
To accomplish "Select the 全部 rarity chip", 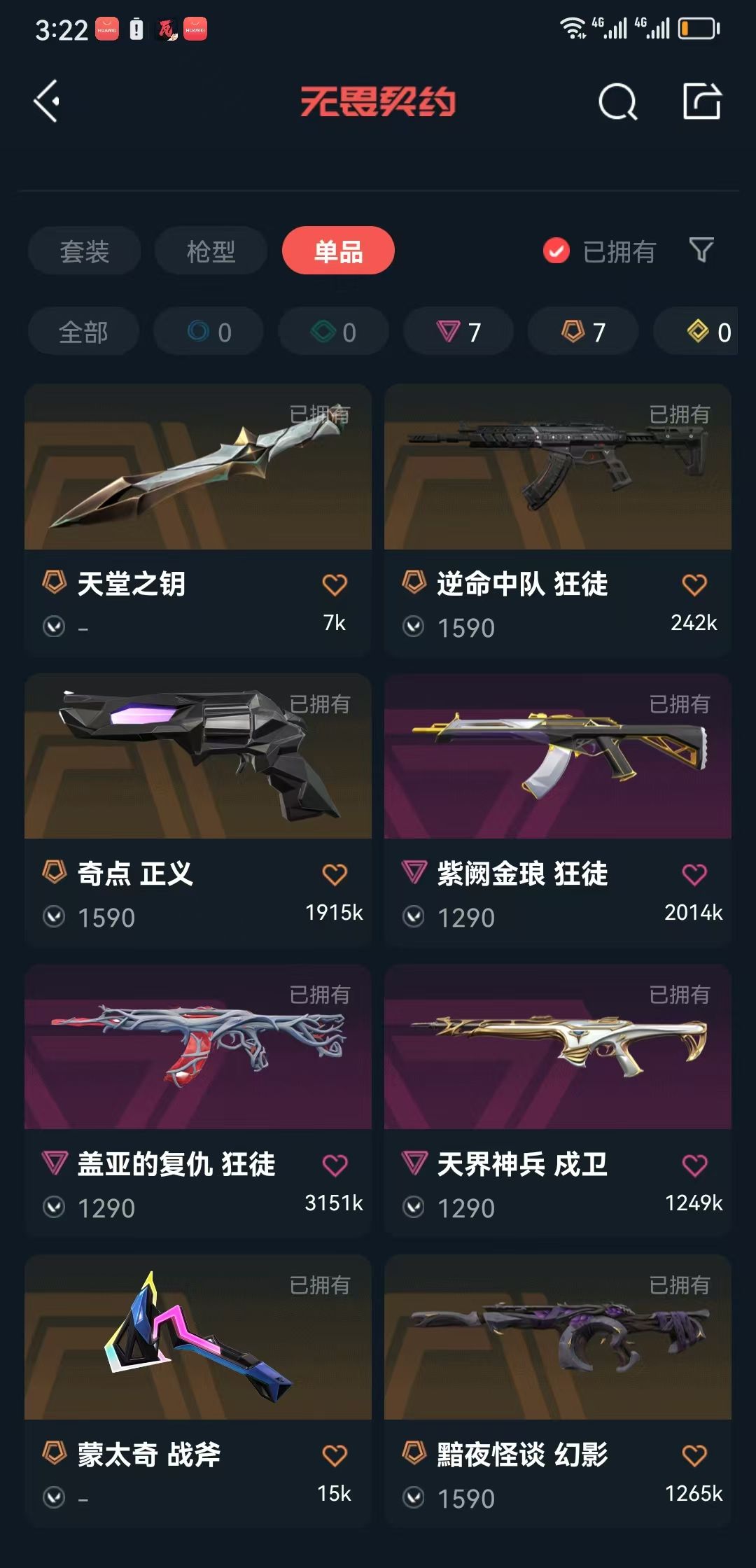I will [83, 331].
